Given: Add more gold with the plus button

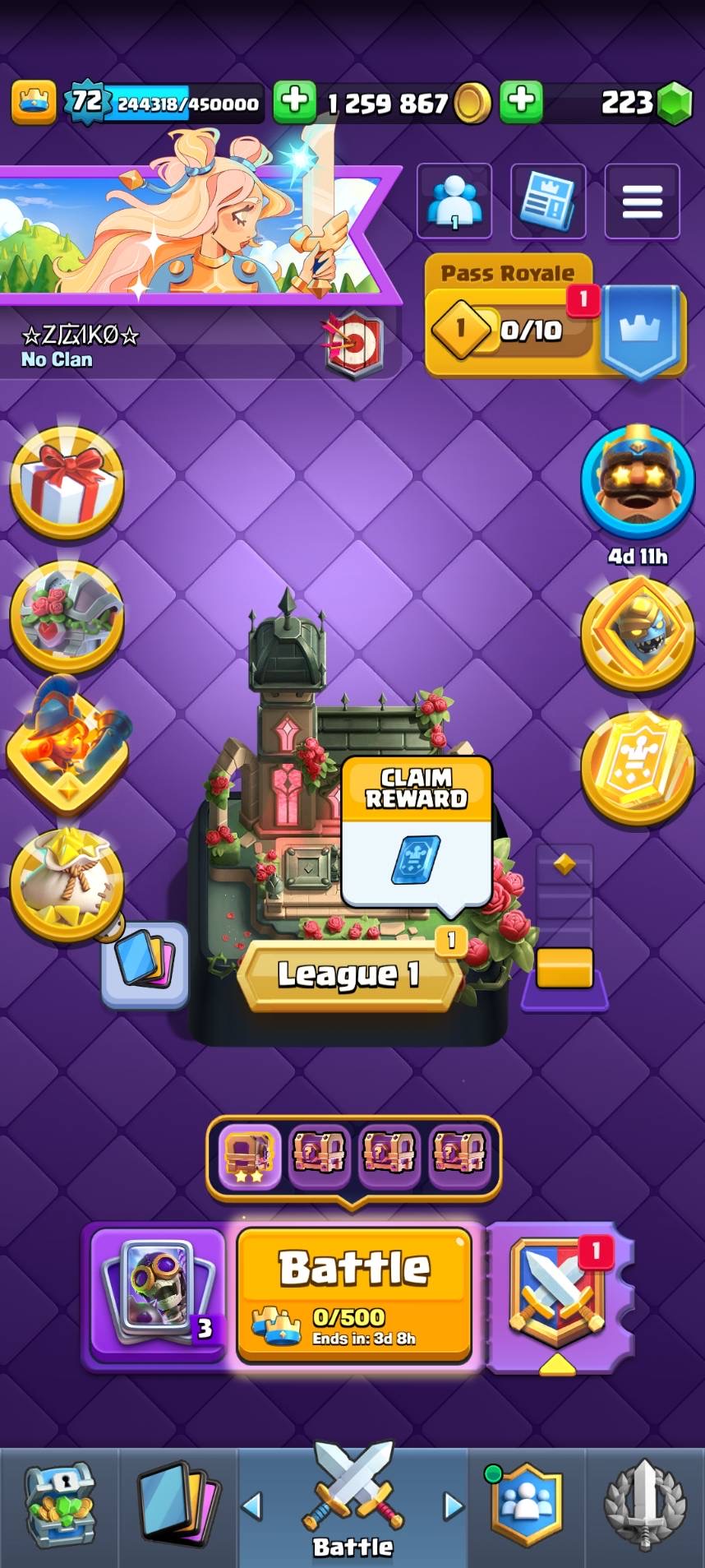Looking at the screenshot, I should [294, 102].
